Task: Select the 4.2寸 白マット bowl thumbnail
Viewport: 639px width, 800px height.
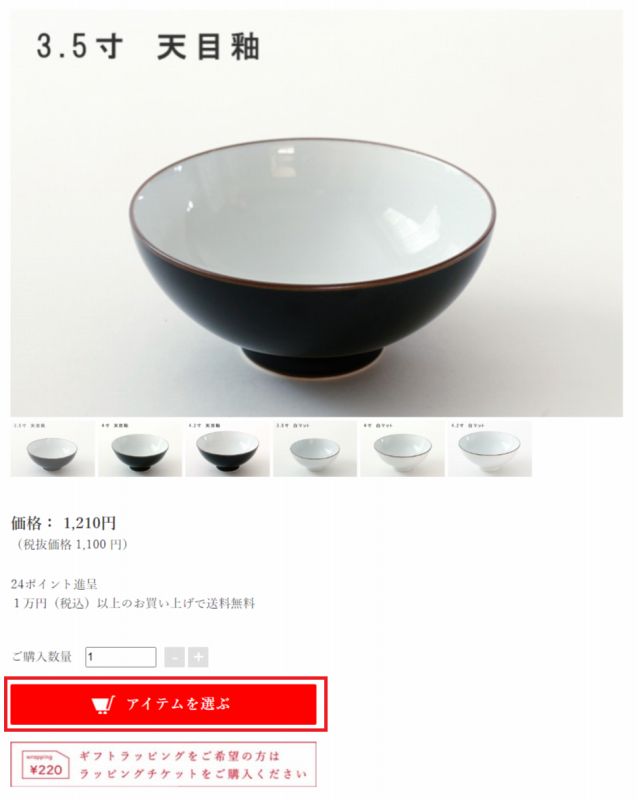Action: click(x=488, y=449)
